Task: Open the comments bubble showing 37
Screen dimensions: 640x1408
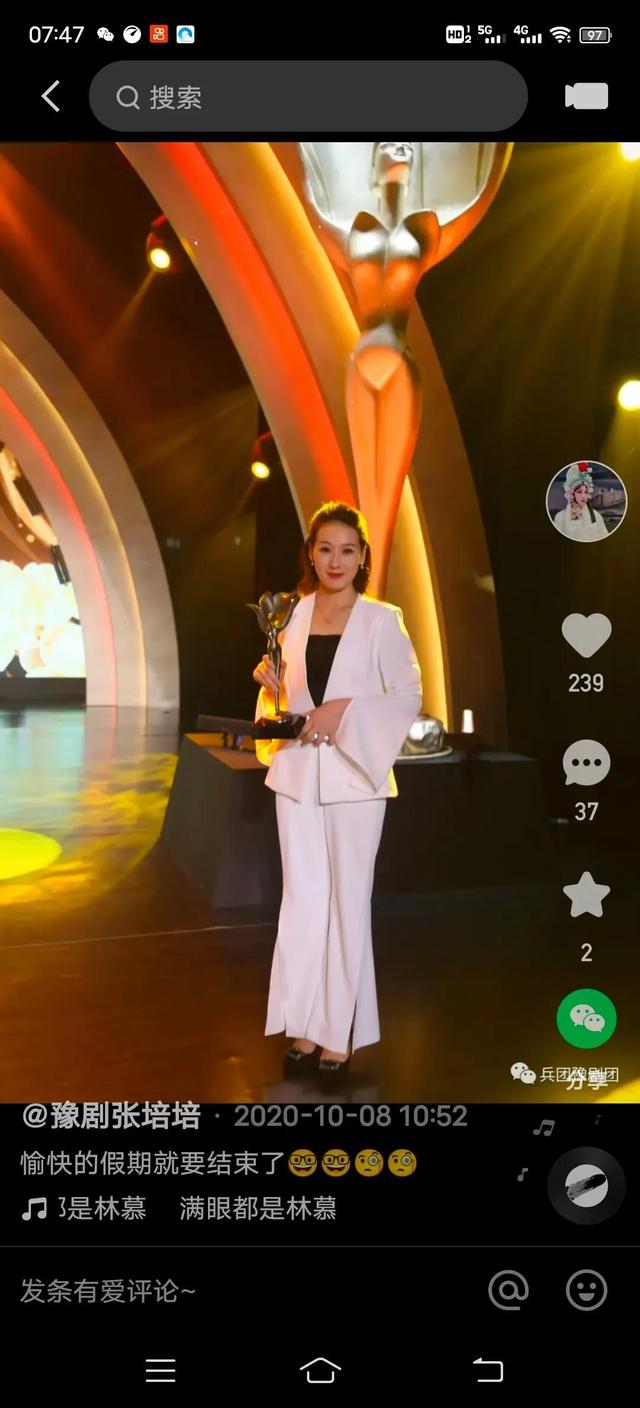Action: point(586,764)
